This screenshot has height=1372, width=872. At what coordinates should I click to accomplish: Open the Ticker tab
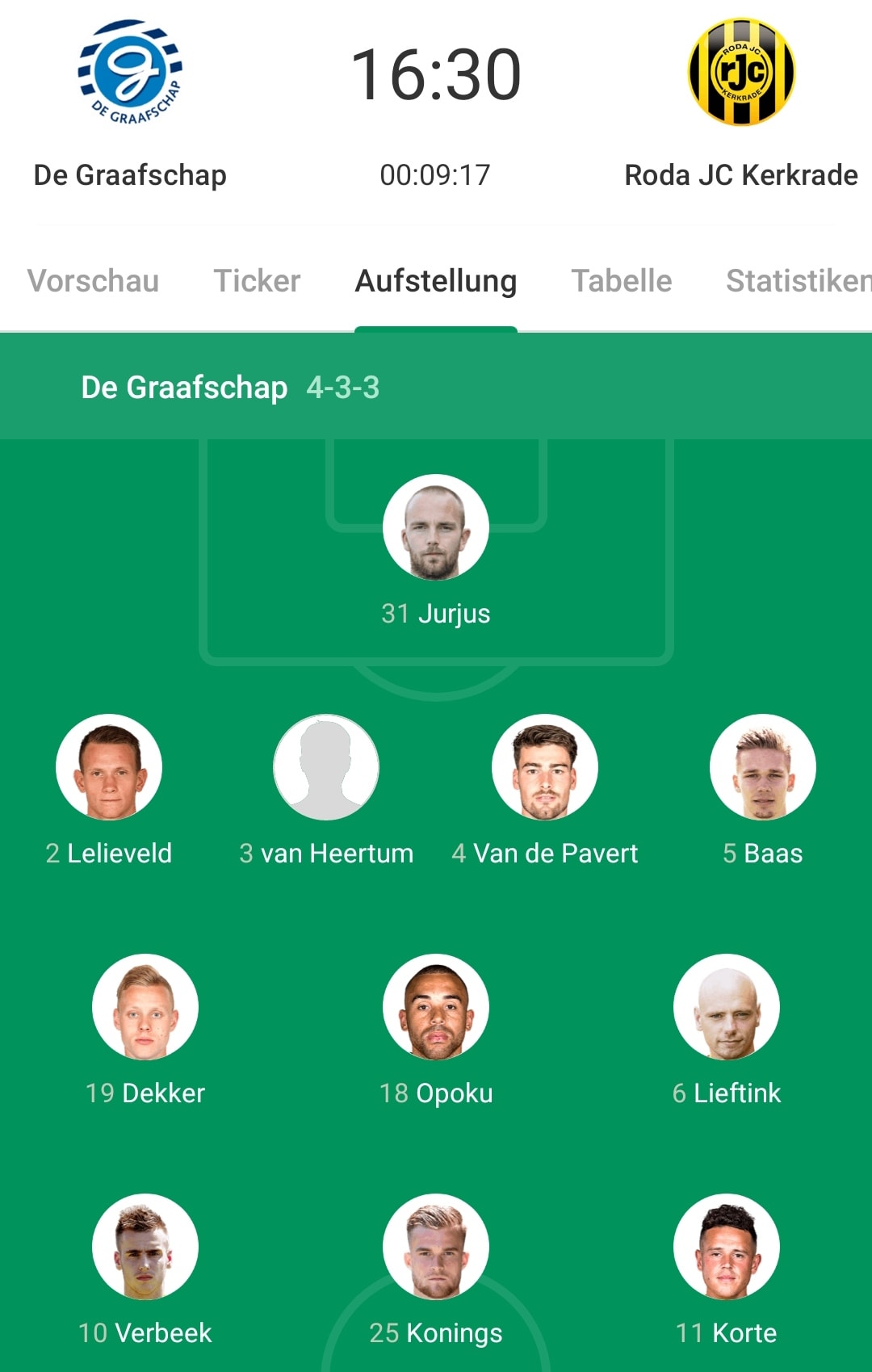pyautogui.click(x=257, y=281)
